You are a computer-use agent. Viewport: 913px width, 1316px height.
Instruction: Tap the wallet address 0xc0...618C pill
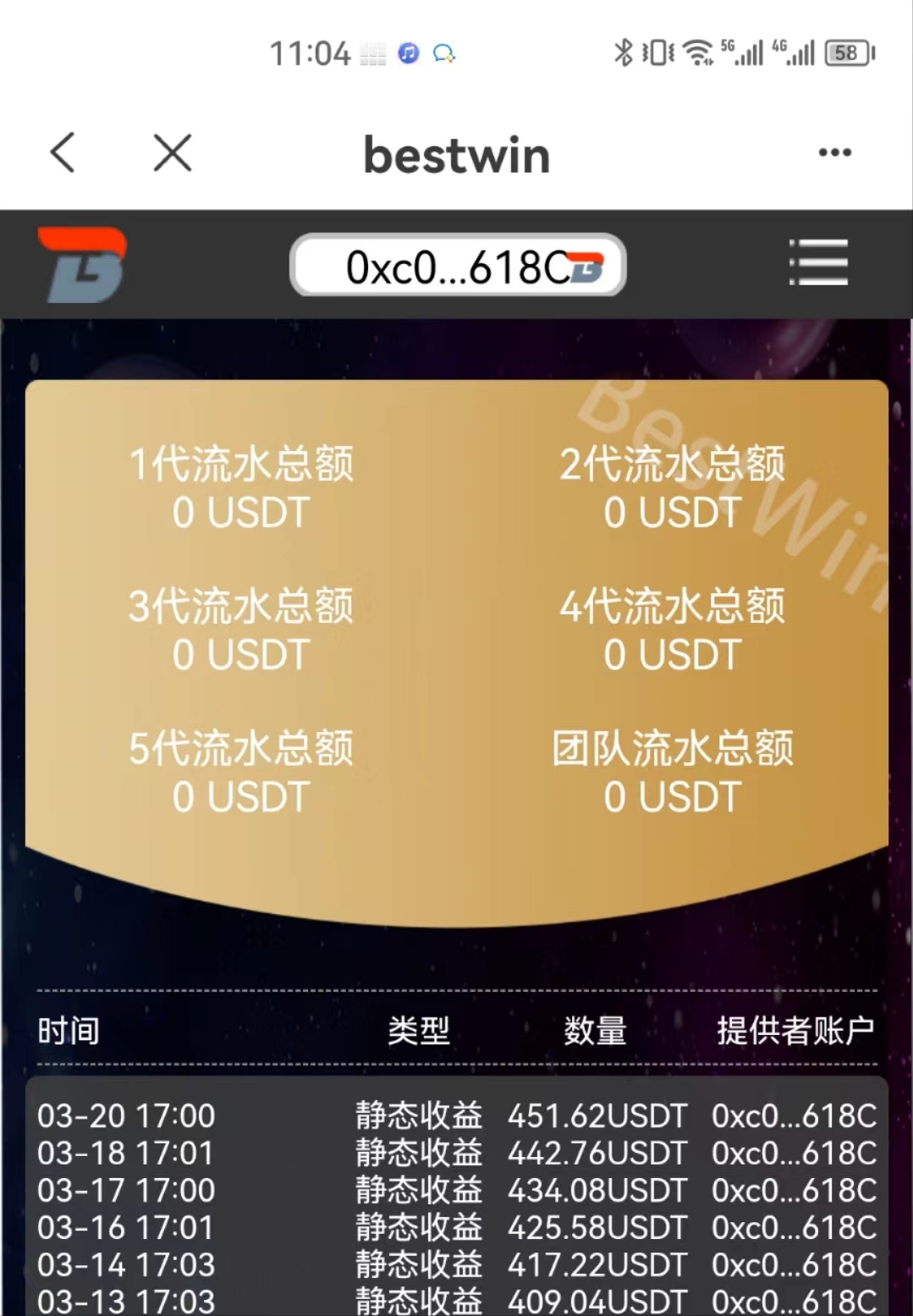coord(457,264)
